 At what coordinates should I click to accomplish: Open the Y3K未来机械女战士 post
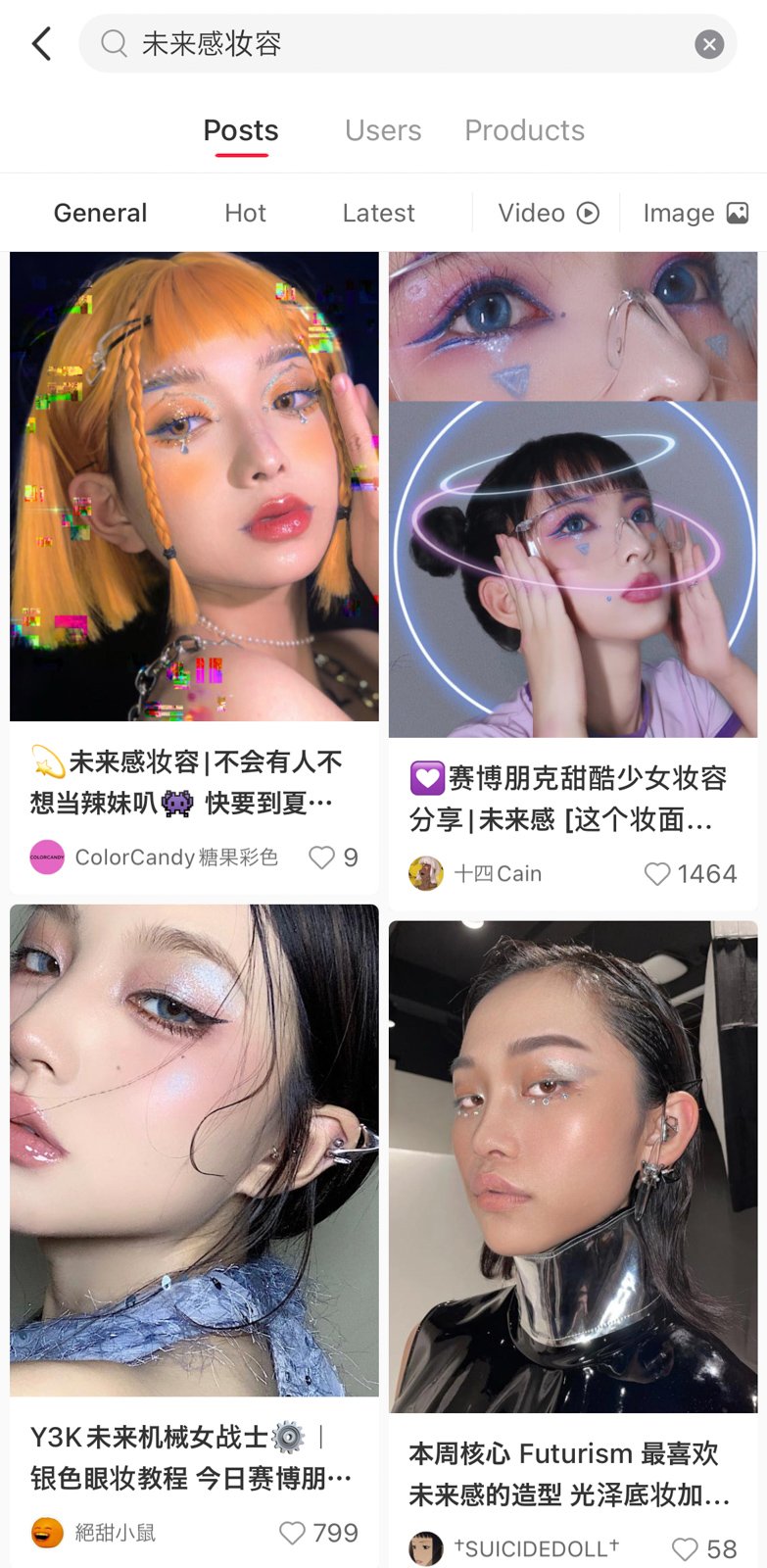tap(194, 1150)
